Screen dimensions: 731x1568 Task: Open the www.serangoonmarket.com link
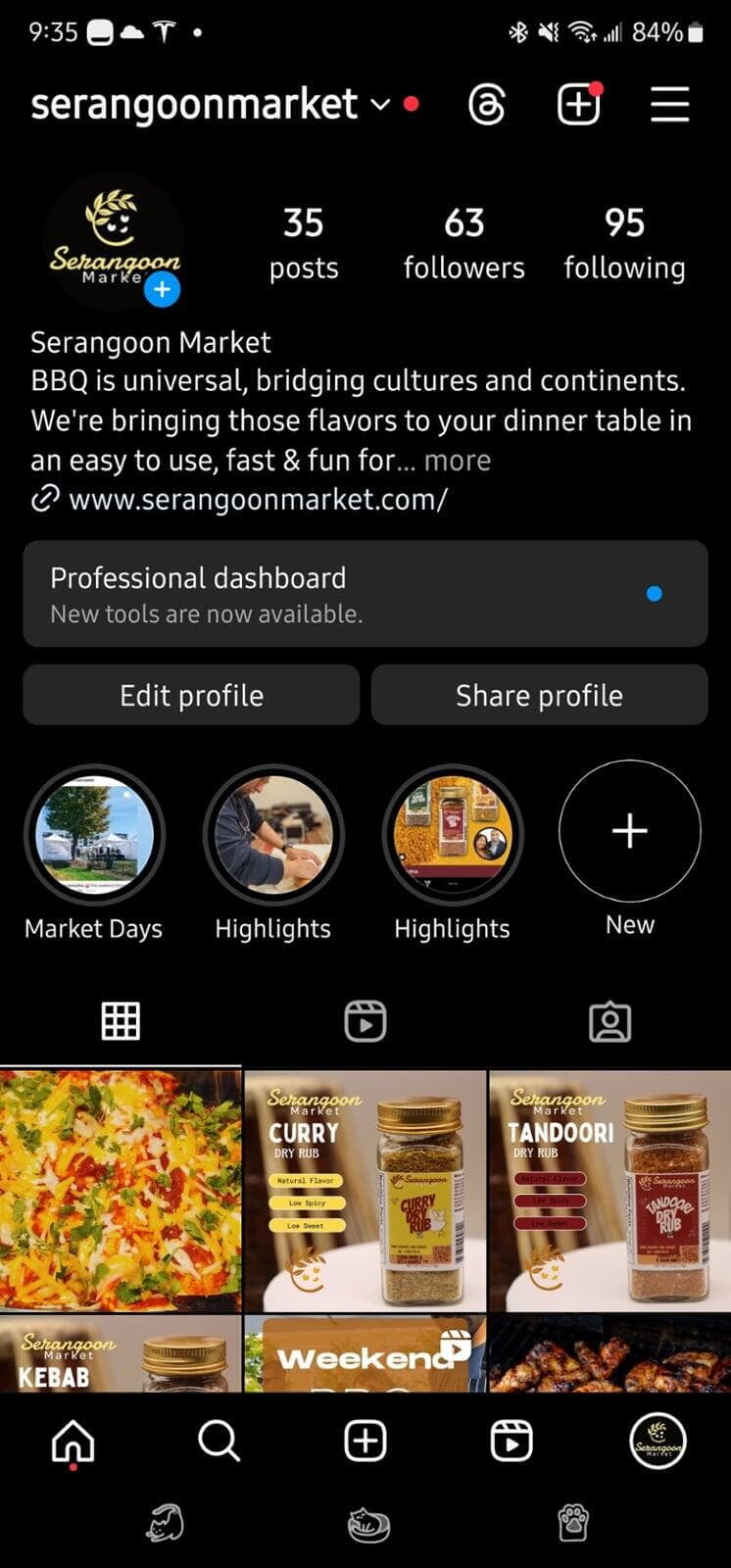[257, 500]
